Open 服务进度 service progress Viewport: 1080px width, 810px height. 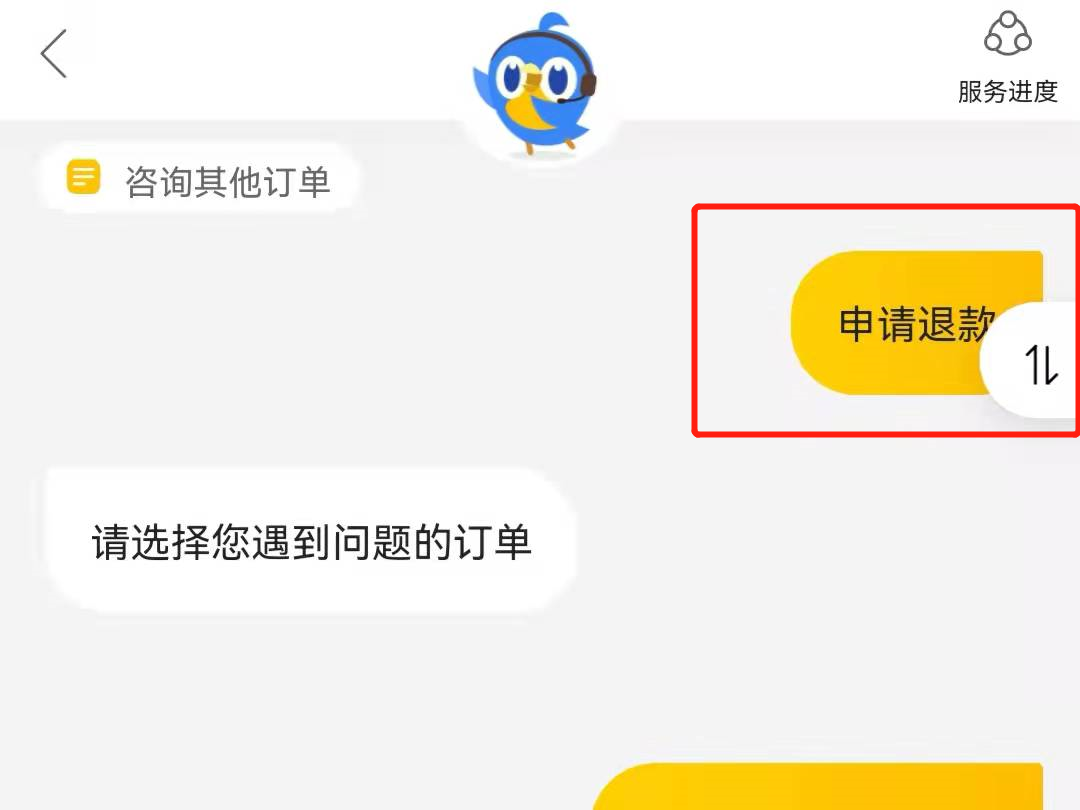[x=1007, y=58]
